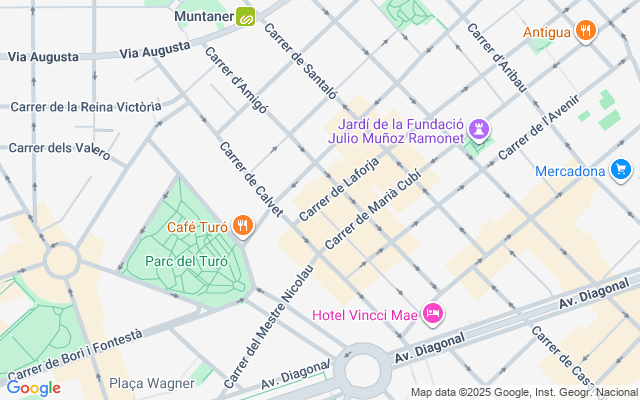Open the Hotel Vincci Mae pin

click(433, 315)
